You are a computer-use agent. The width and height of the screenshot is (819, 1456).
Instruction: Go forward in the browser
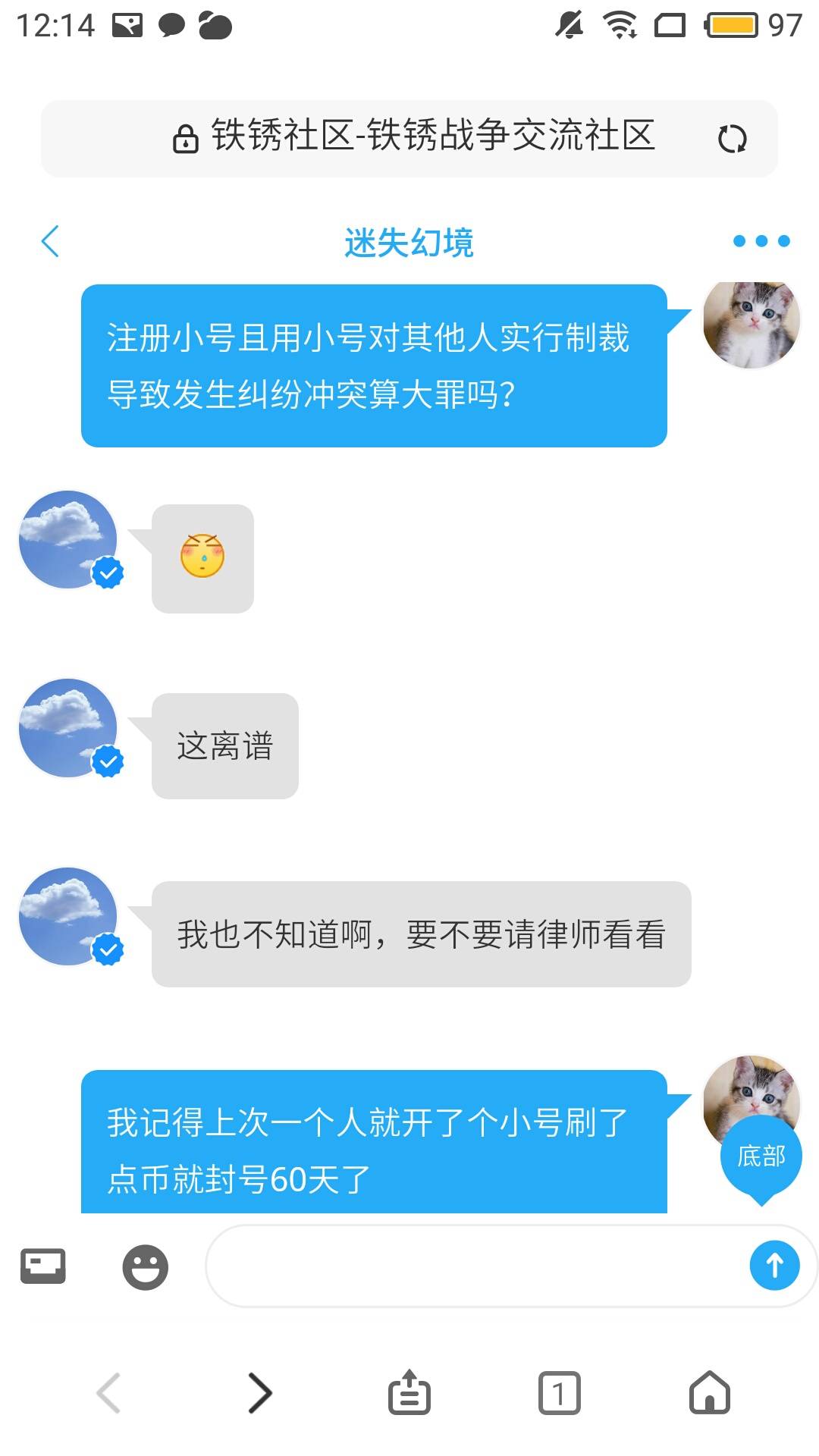(x=260, y=1393)
